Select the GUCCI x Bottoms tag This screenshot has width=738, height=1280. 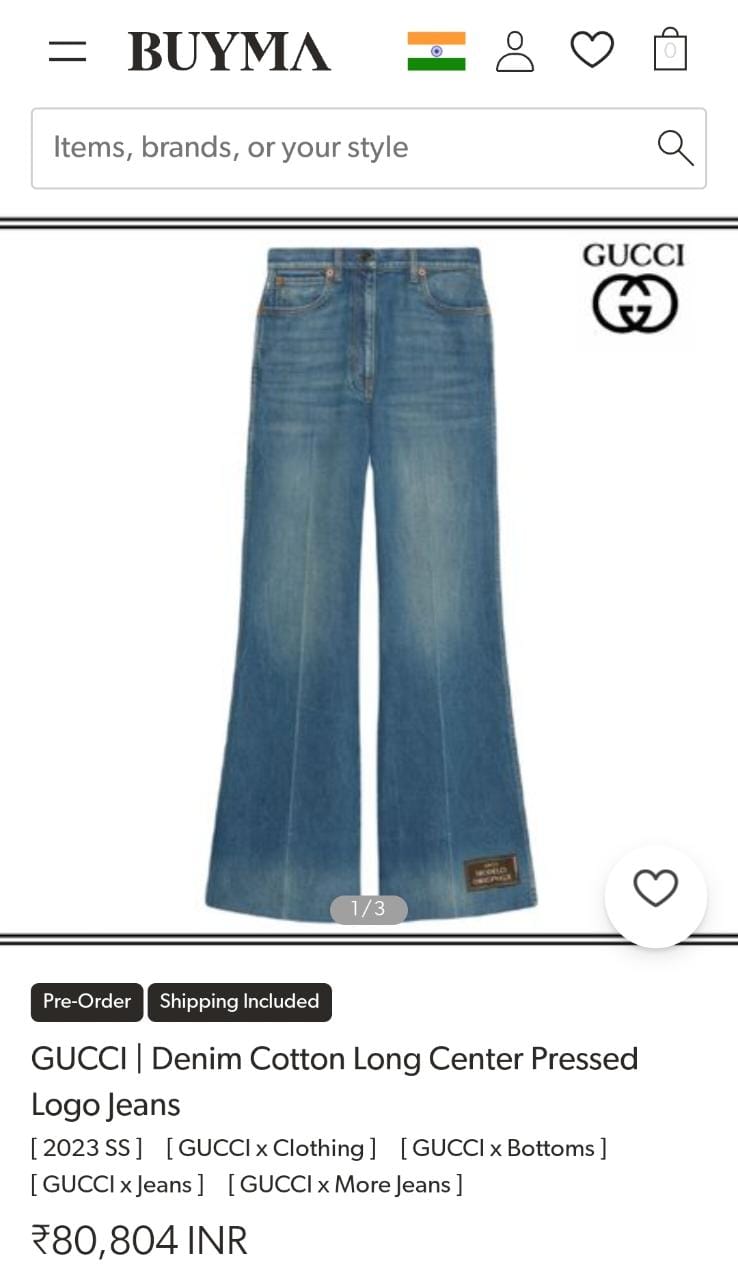(503, 1148)
